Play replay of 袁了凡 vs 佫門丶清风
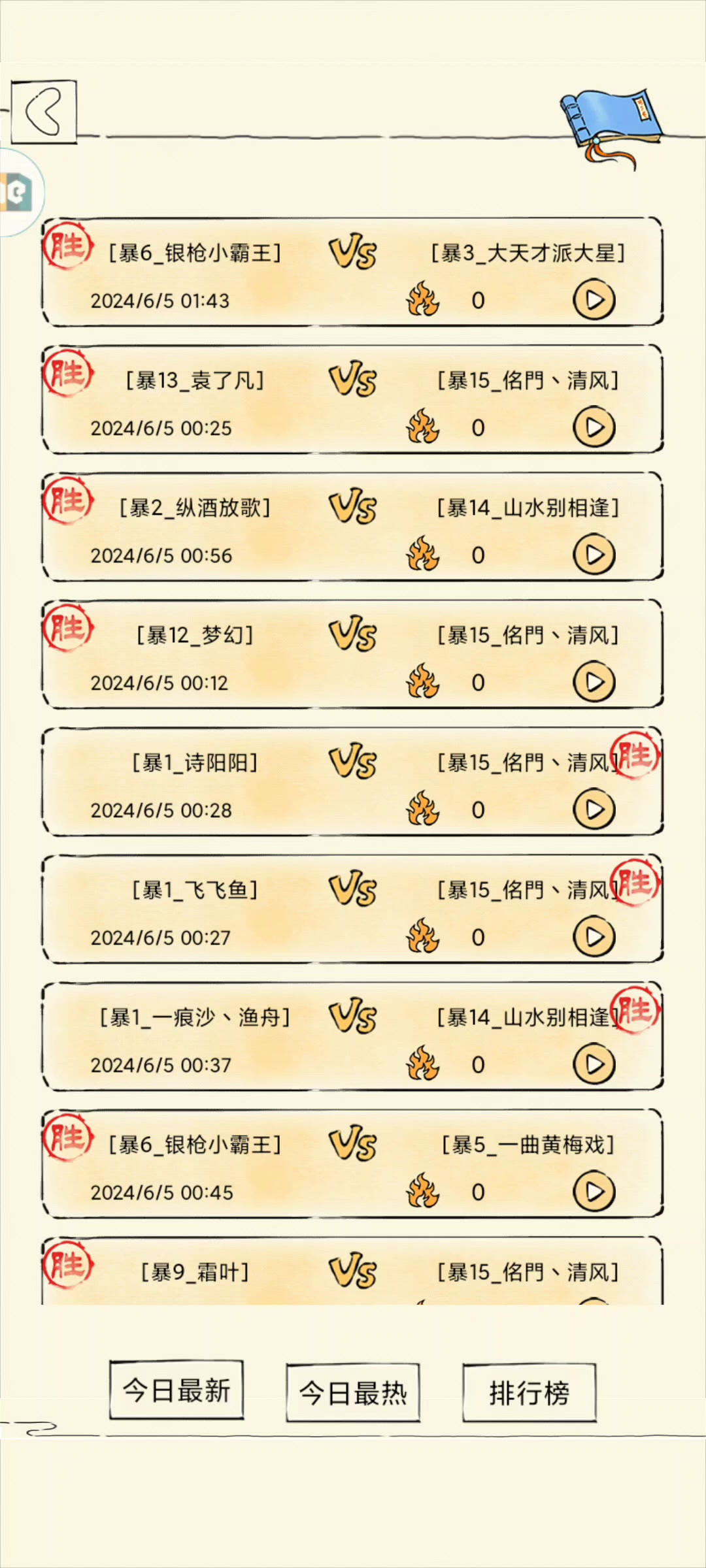706x1568 pixels. click(594, 427)
